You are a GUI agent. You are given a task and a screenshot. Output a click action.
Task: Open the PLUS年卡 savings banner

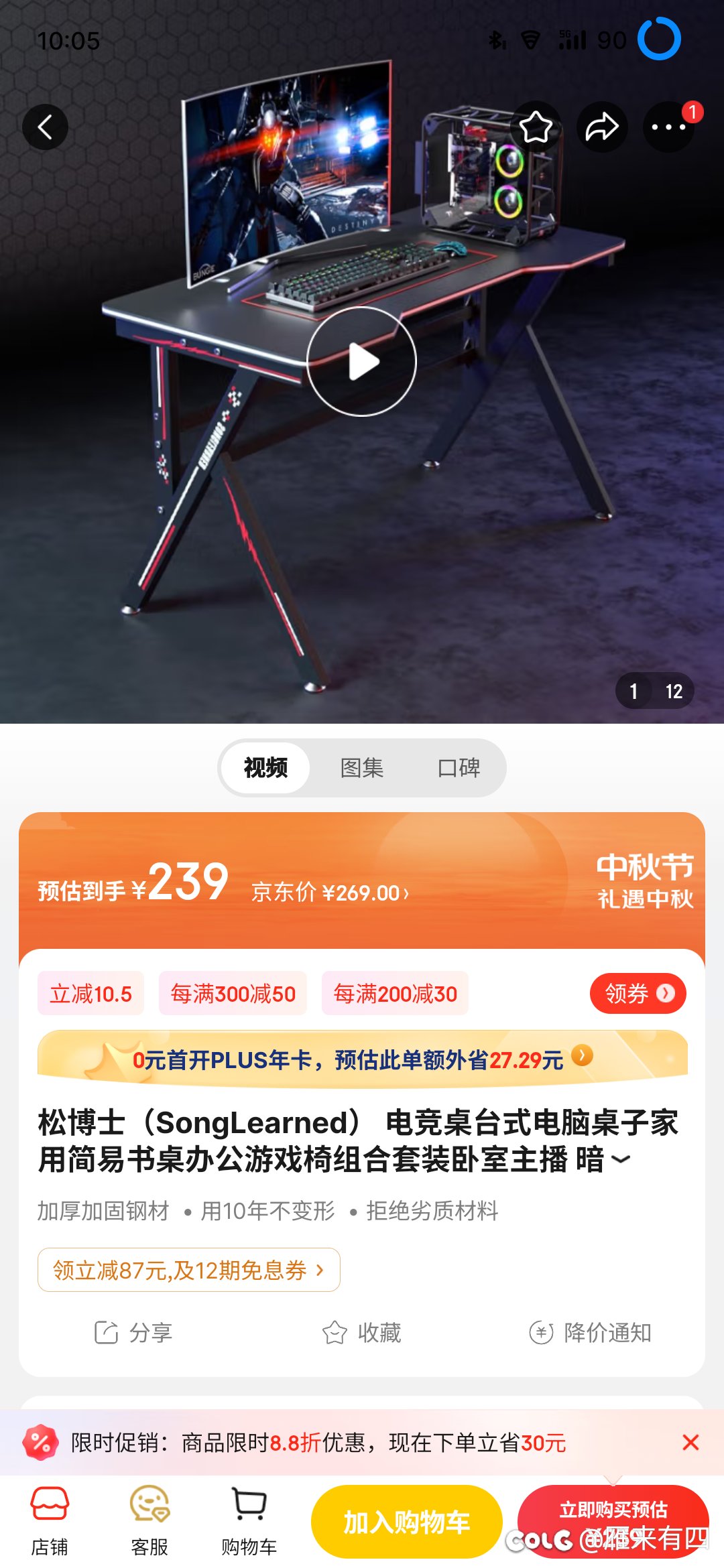(362, 1059)
